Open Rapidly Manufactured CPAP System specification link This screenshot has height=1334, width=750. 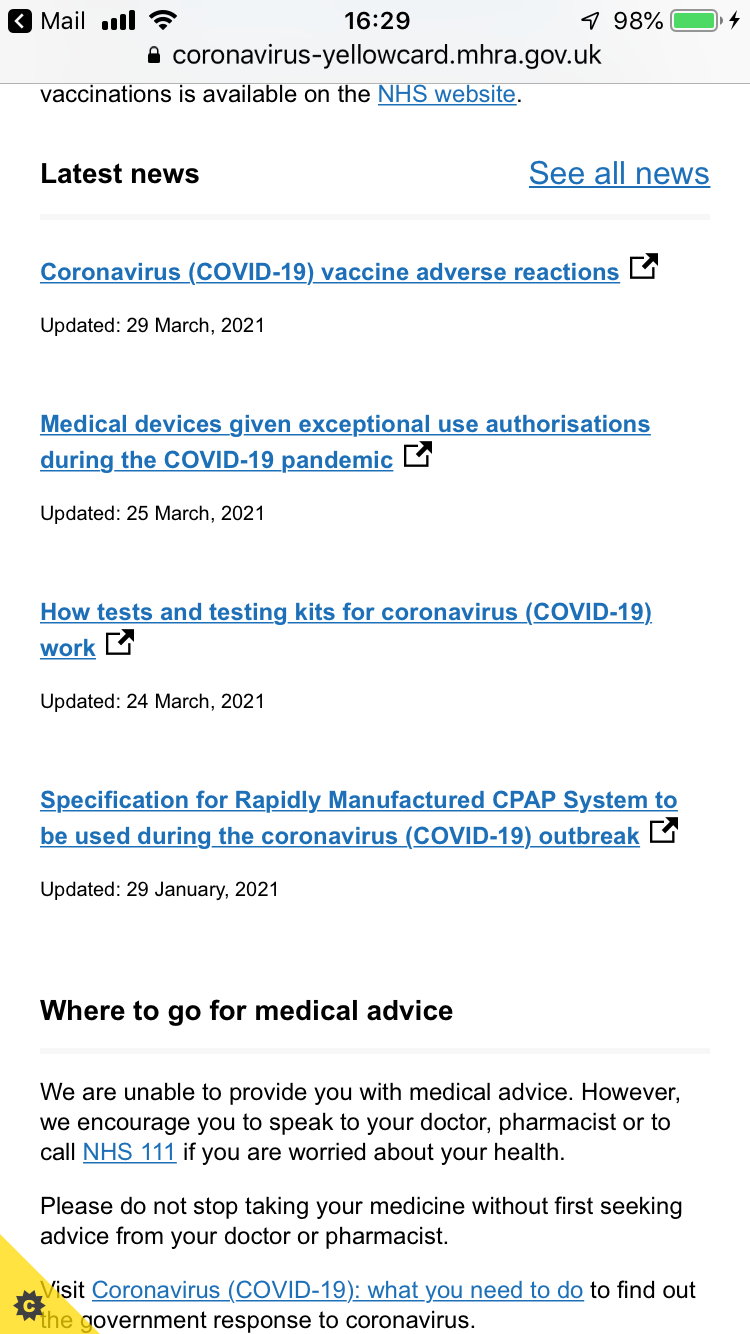[x=358, y=801]
